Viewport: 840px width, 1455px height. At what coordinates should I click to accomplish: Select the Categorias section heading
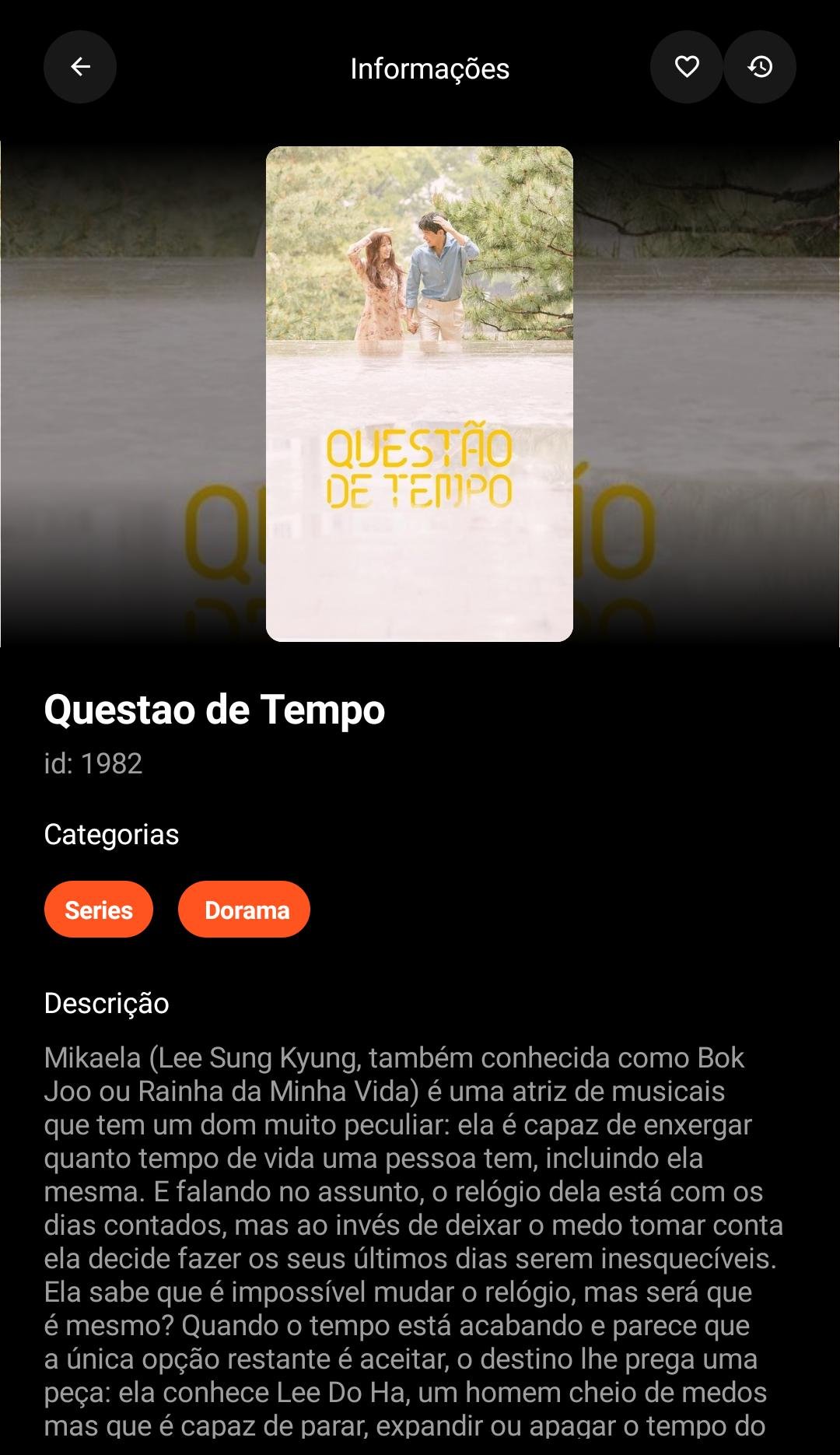(112, 835)
